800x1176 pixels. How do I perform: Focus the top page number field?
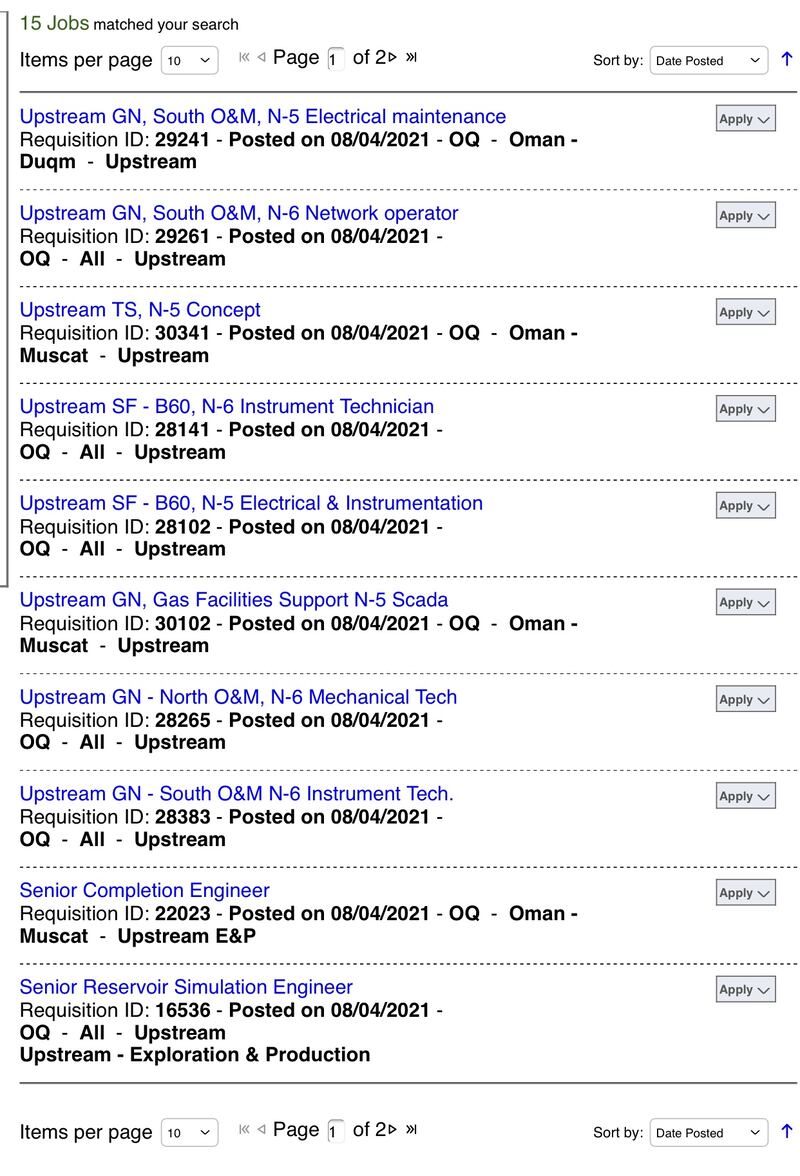click(335, 60)
